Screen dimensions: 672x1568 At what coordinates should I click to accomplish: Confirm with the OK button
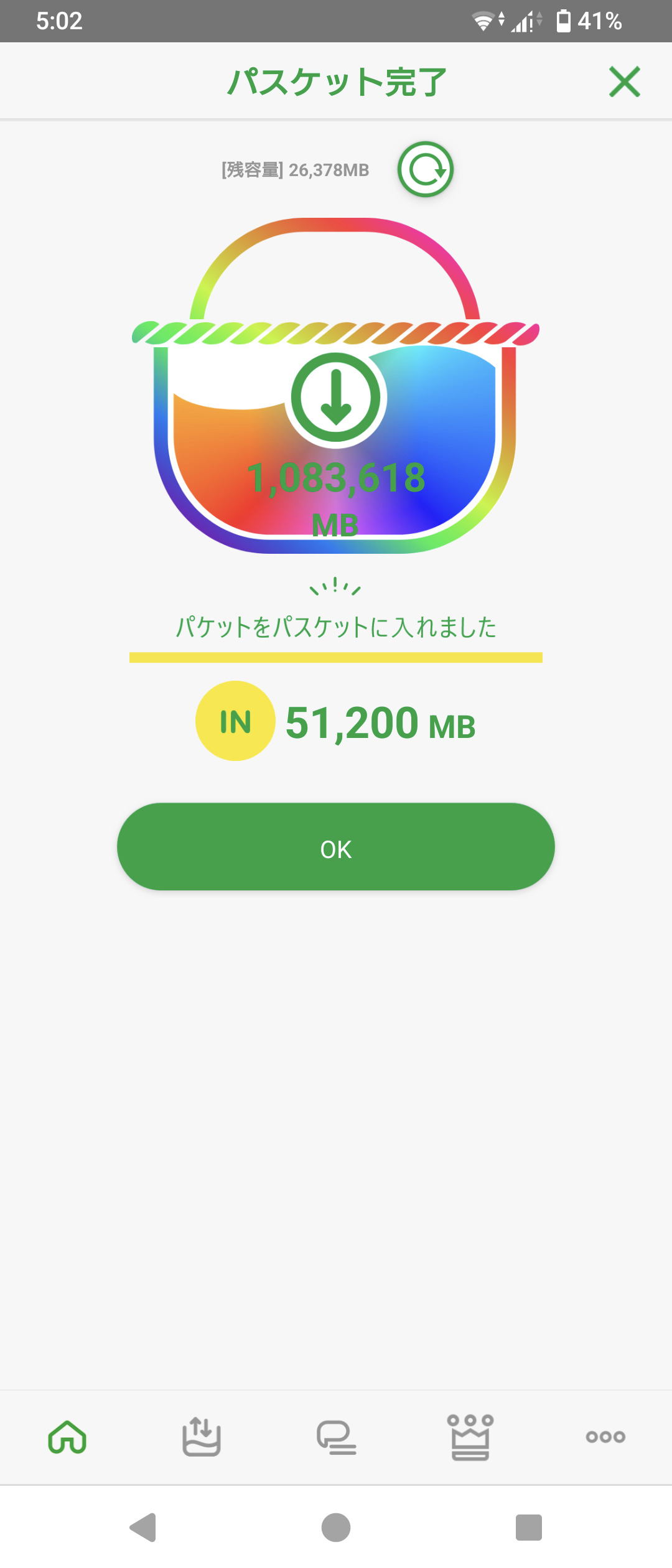[x=336, y=847]
